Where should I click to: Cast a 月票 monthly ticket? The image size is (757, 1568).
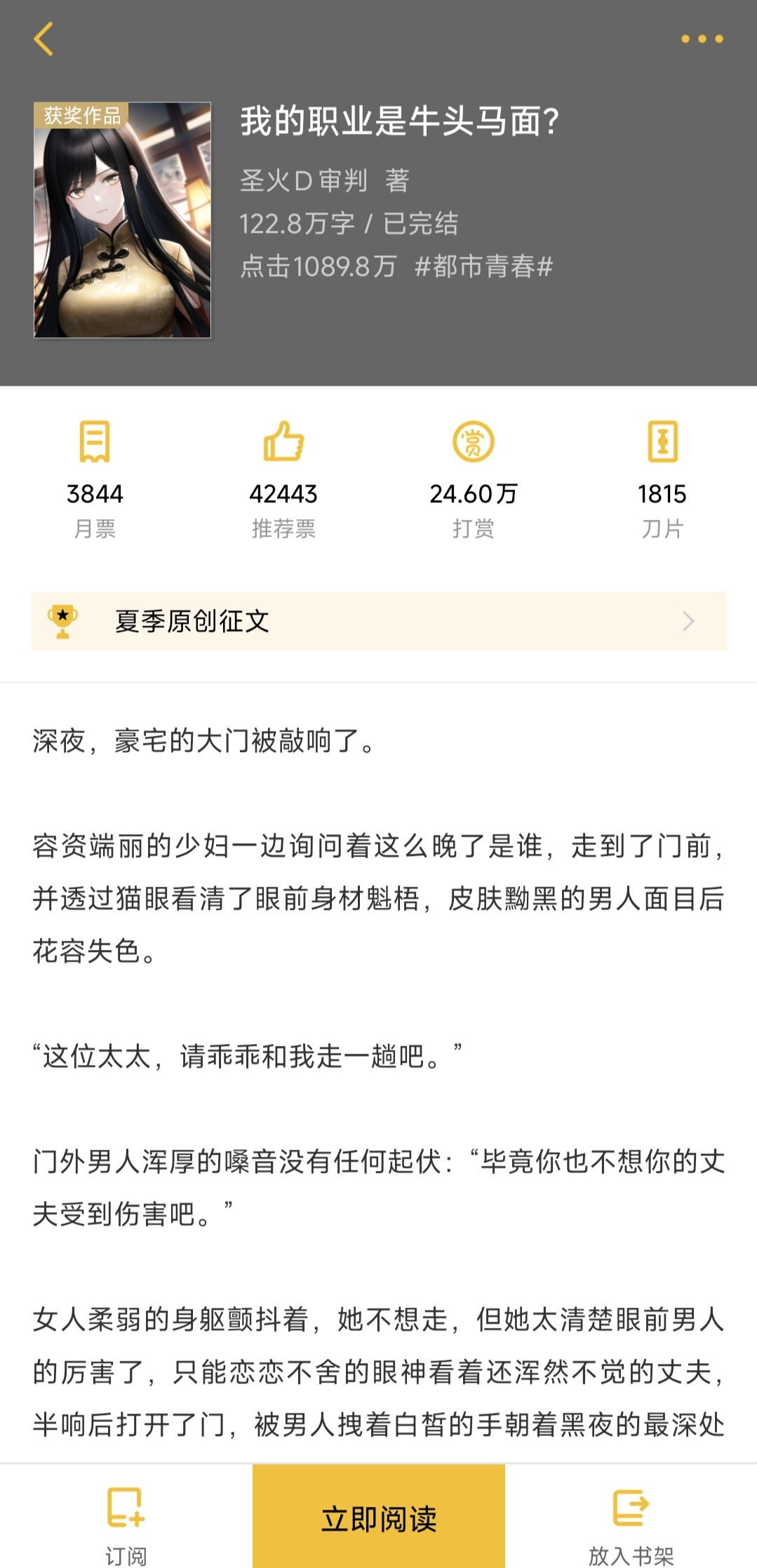(x=95, y=478)
